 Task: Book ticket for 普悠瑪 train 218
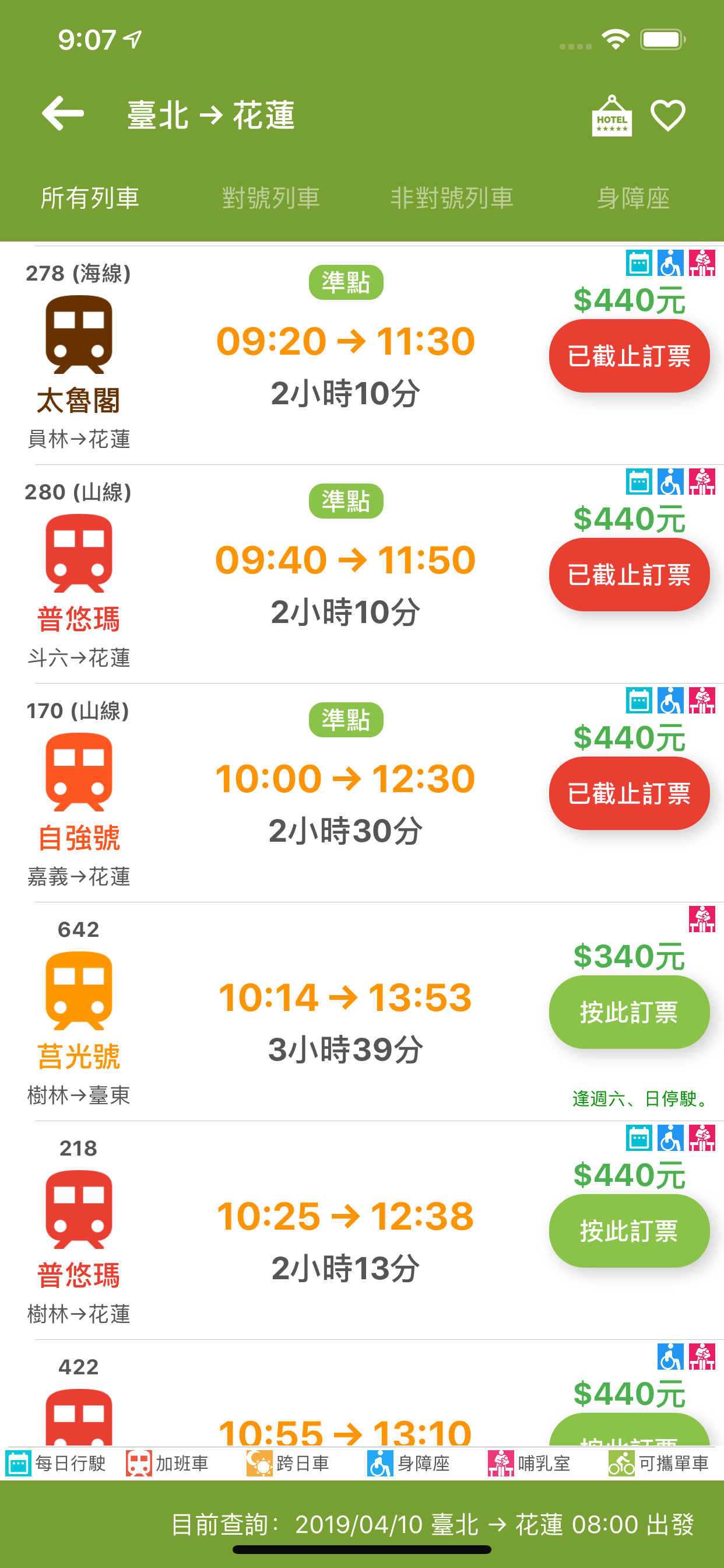tap(629, 1231)
